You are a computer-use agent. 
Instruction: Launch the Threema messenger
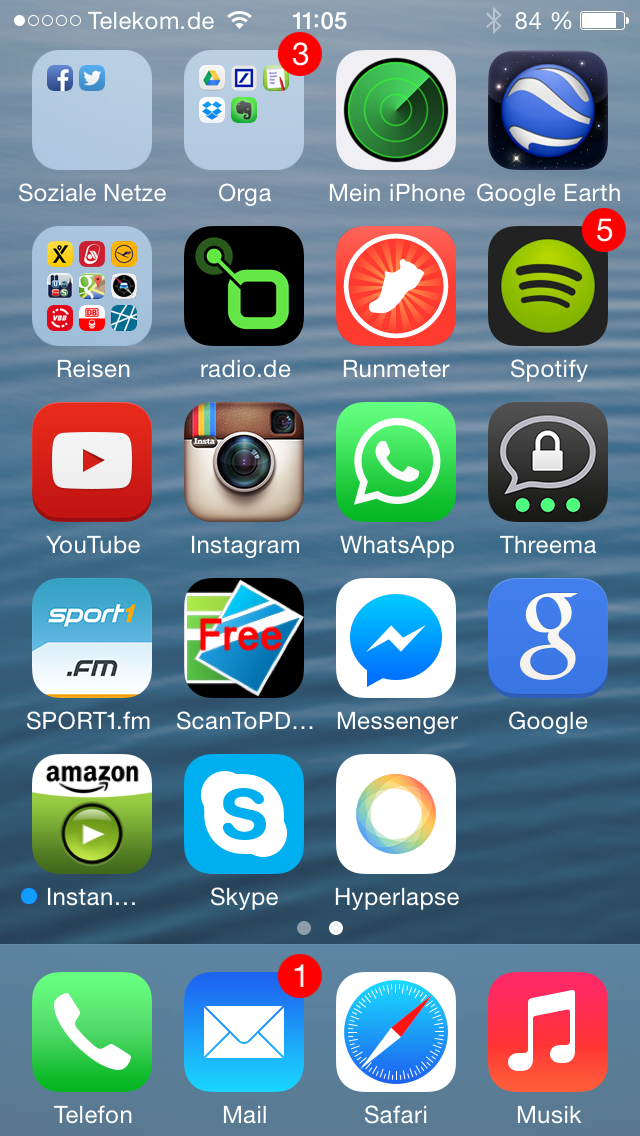(x=548, y=462)
